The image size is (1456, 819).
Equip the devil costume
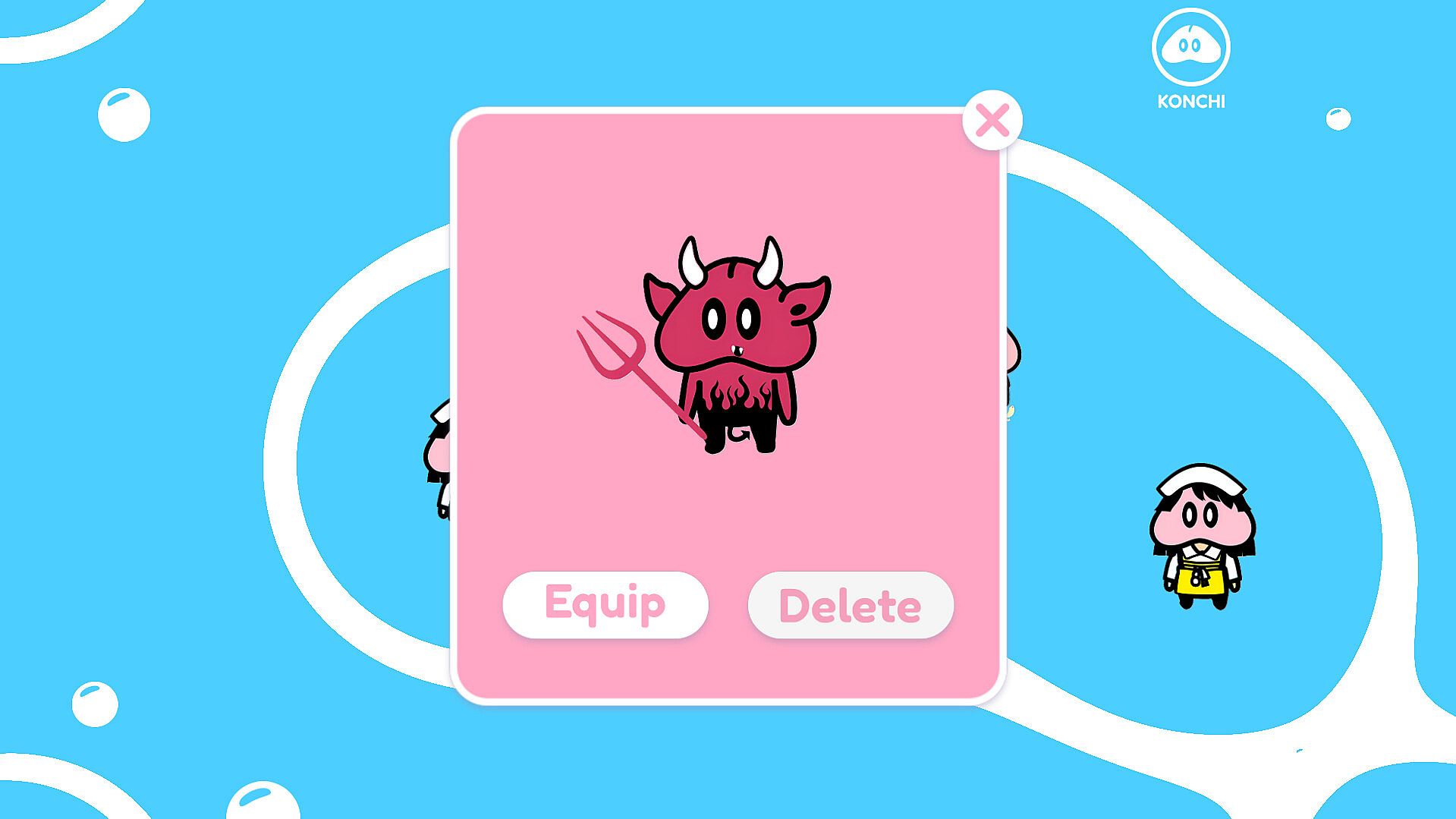605,604
